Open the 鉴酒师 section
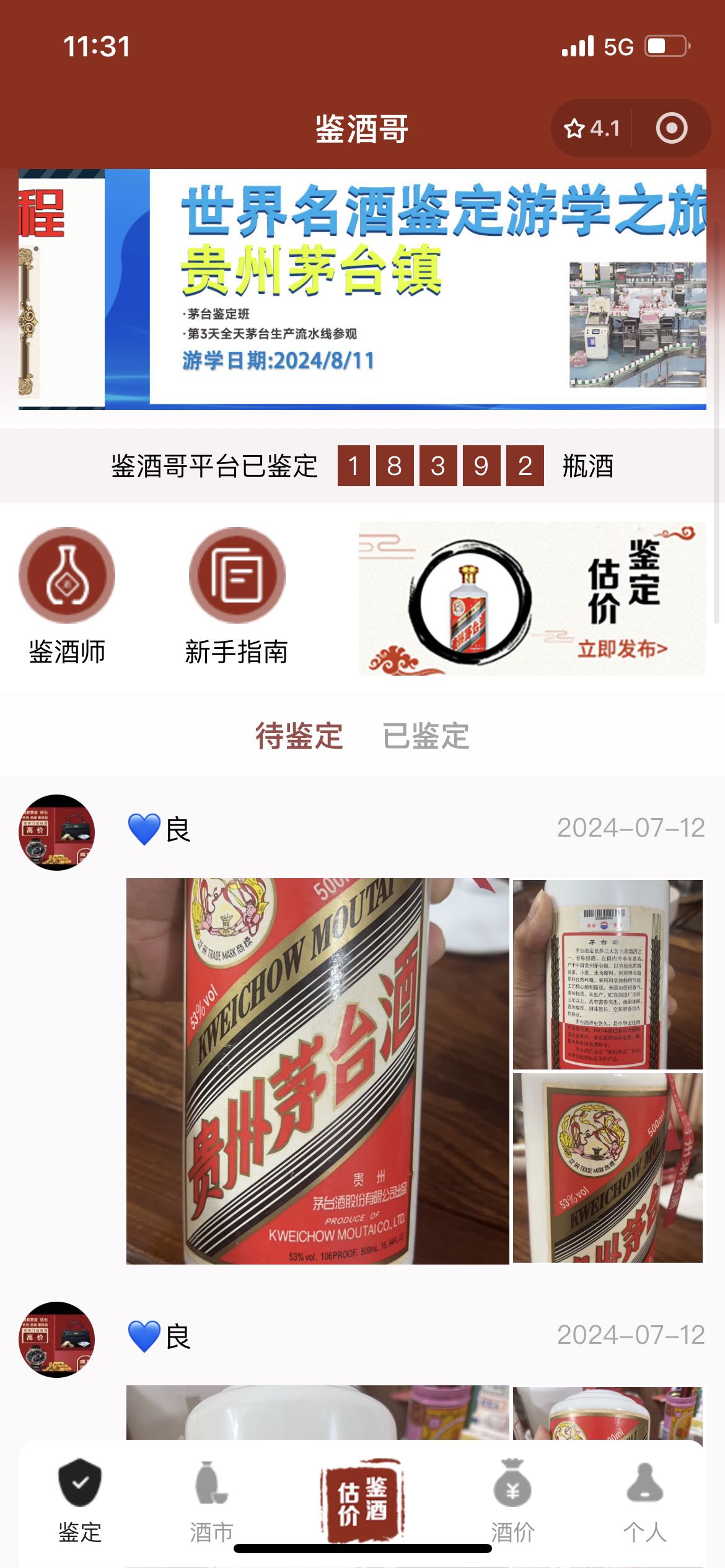The image size is (725, 1568). pyautogui.click(x=67, y=596)
